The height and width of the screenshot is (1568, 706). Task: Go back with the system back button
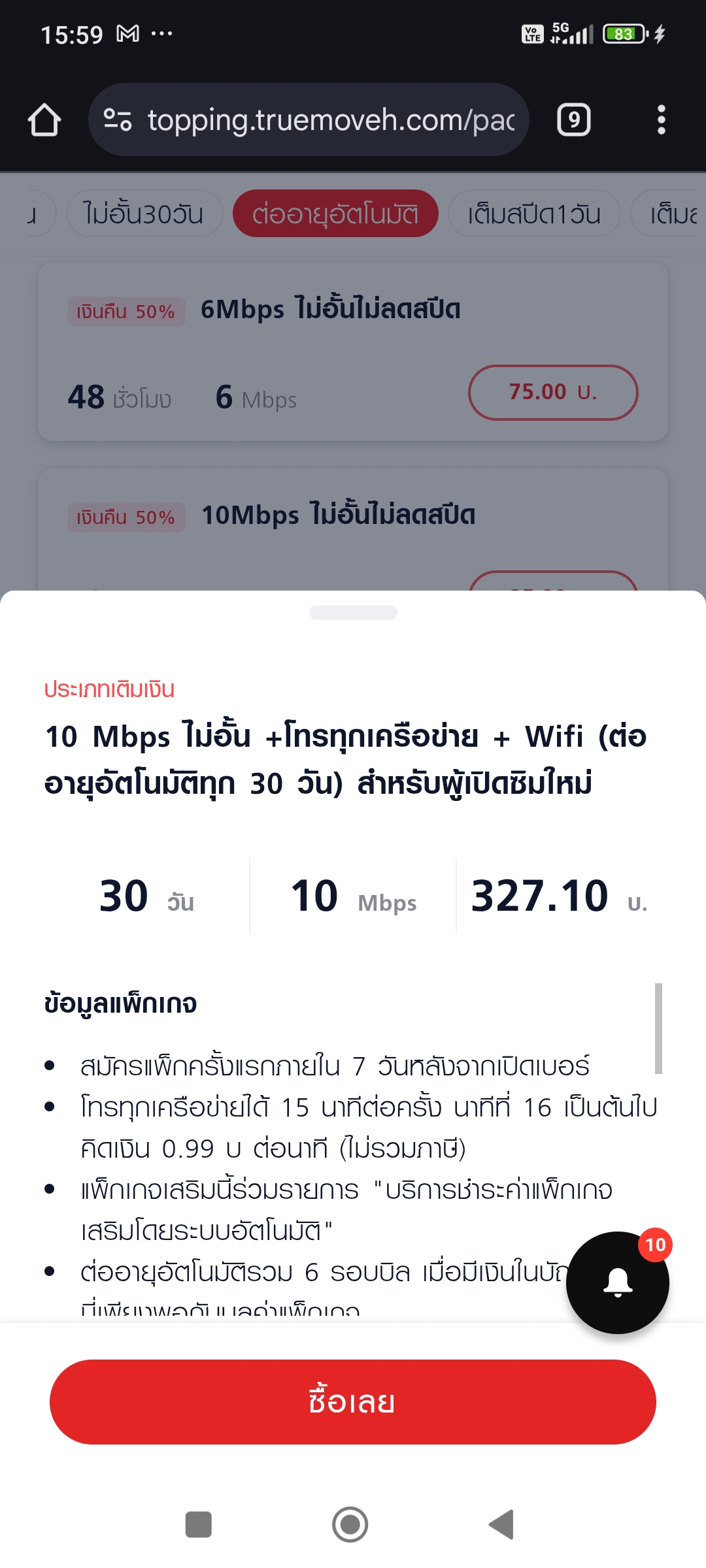(502, 1525)
